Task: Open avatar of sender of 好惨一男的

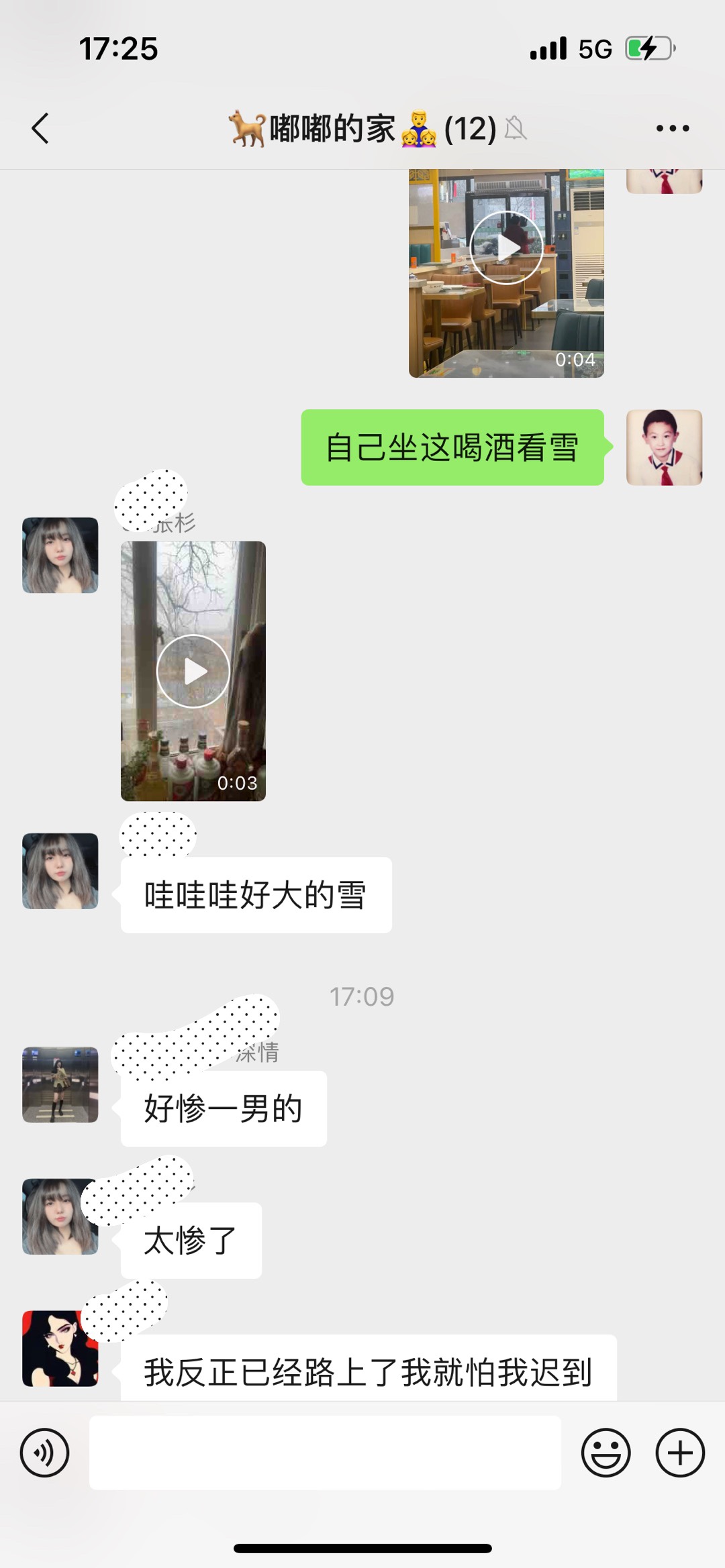Action: tap(60, 1085)
